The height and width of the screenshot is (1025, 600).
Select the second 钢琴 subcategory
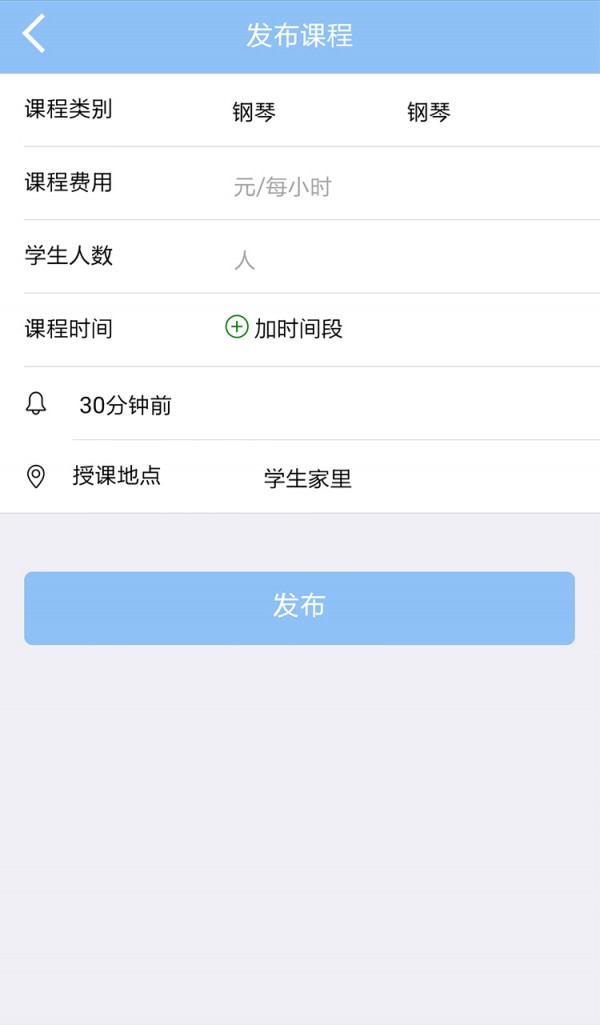click(429, 112)
